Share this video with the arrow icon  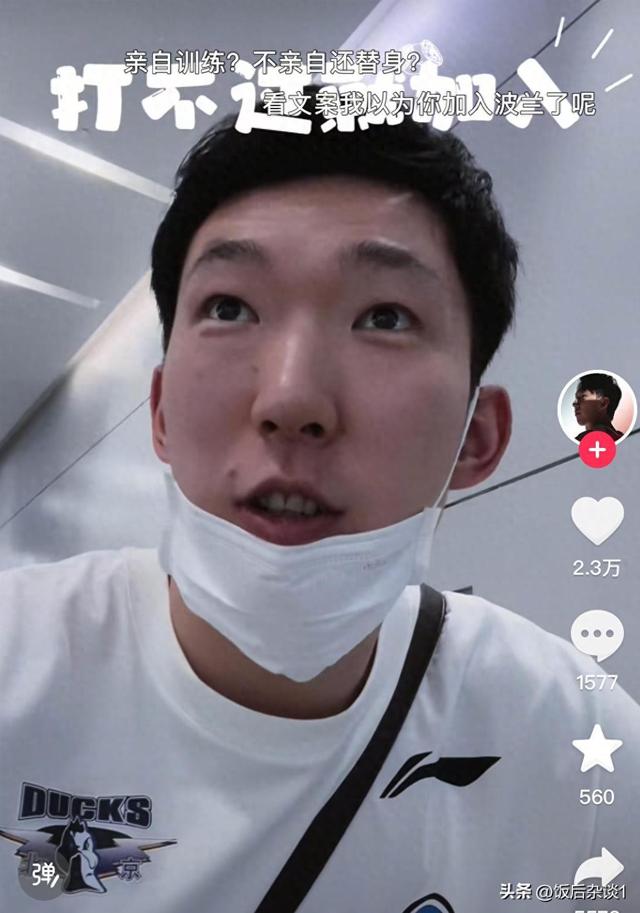pos(598,868)
